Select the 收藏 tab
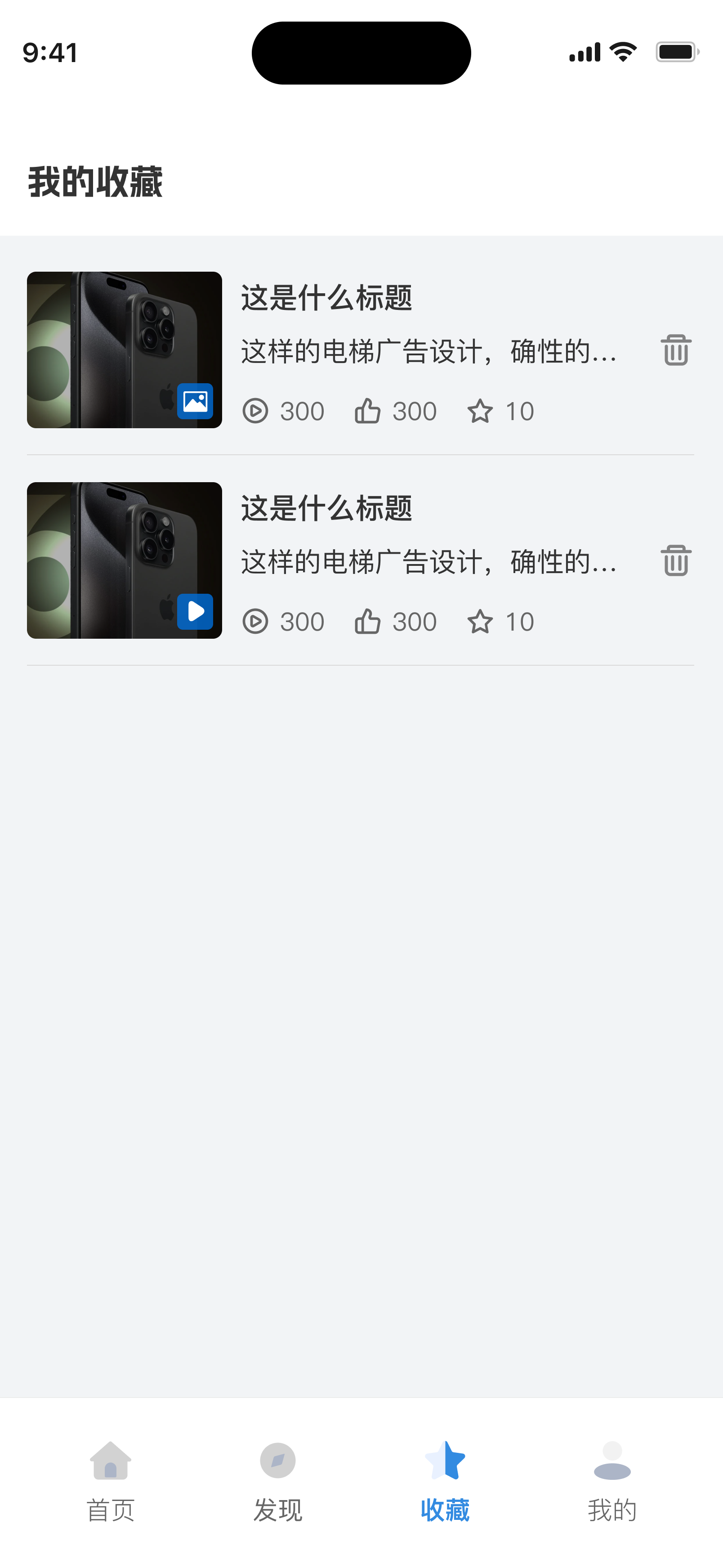Image resolution: width=723 pixels, height=1568 pixels. (x=445, y=1480)
